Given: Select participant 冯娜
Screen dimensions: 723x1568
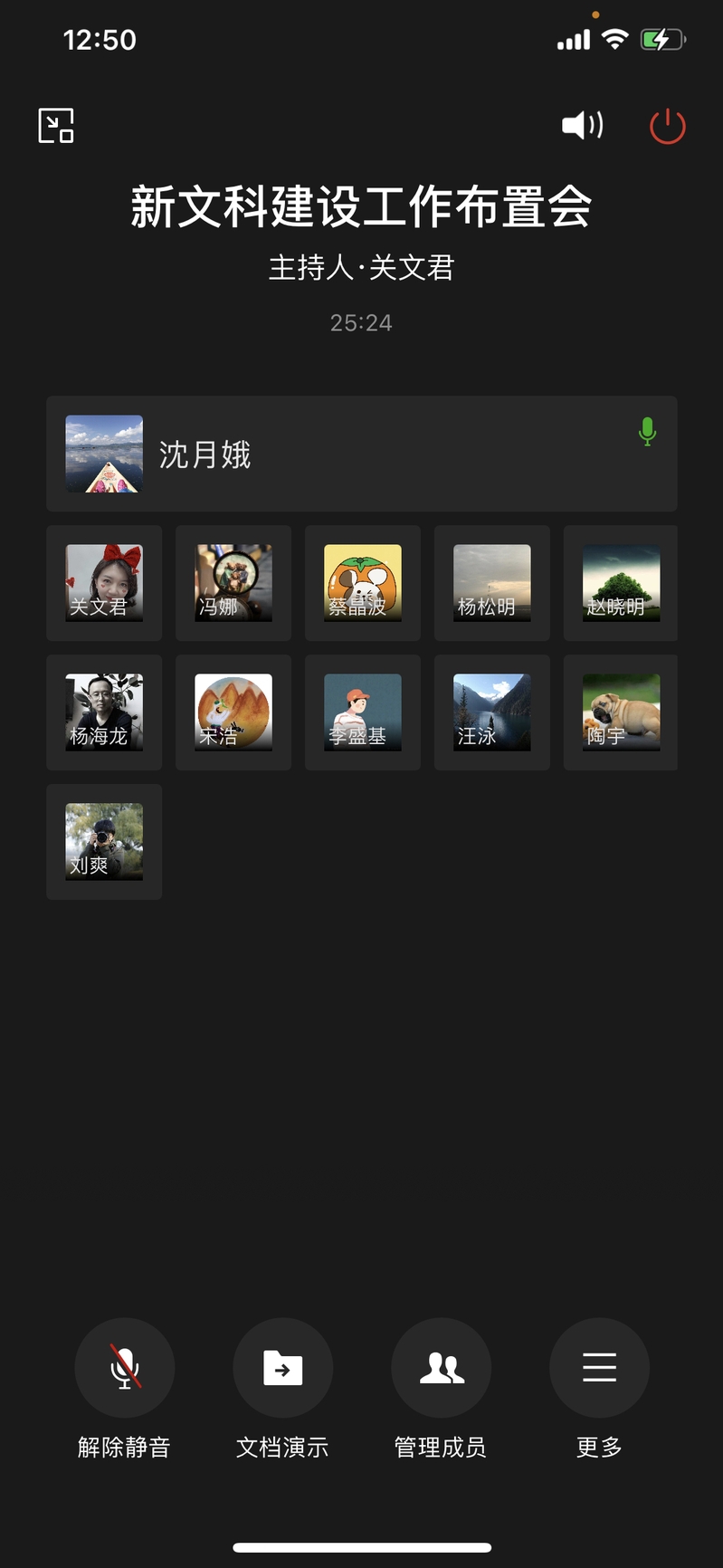Looking at the screenshot, I should 233,583.
